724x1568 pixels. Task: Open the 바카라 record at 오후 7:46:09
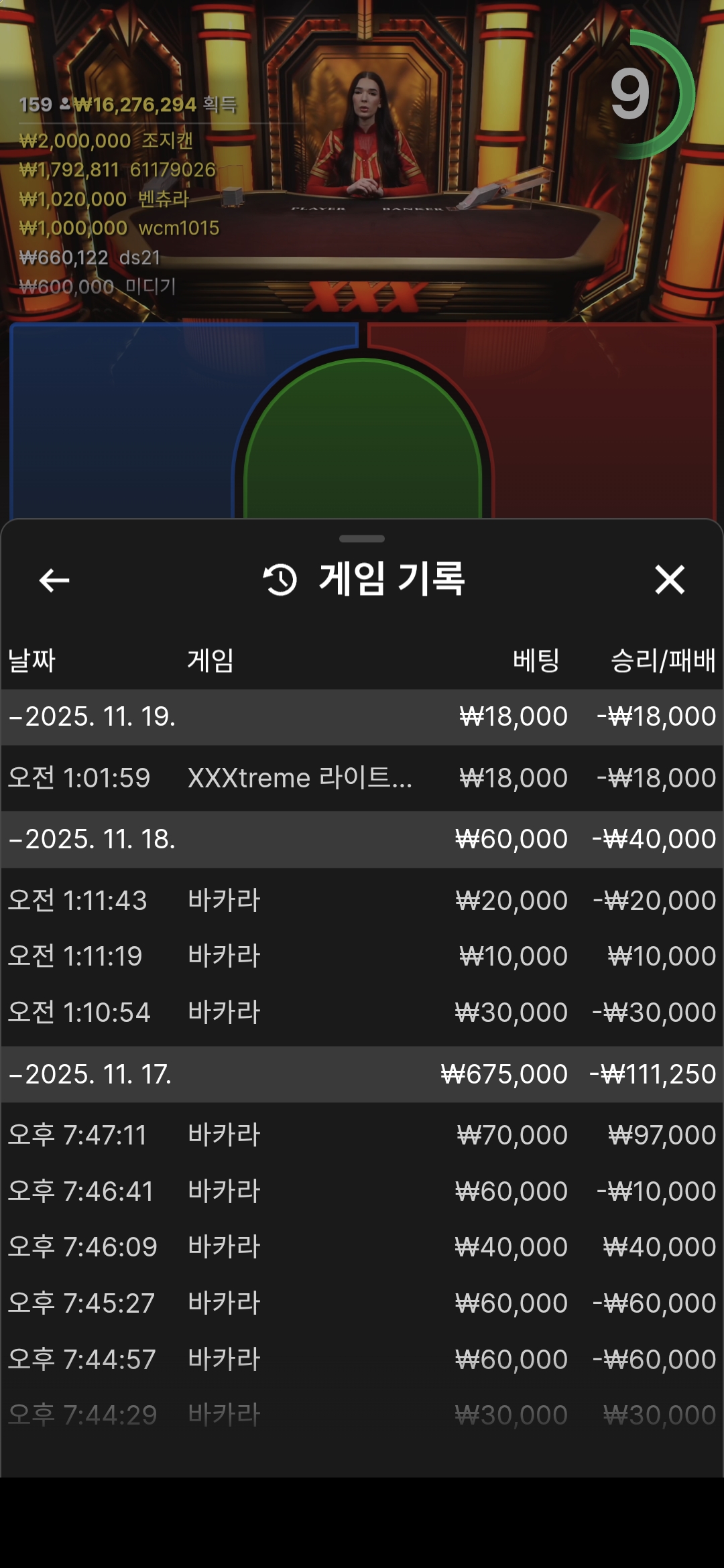pos(362,1247)
